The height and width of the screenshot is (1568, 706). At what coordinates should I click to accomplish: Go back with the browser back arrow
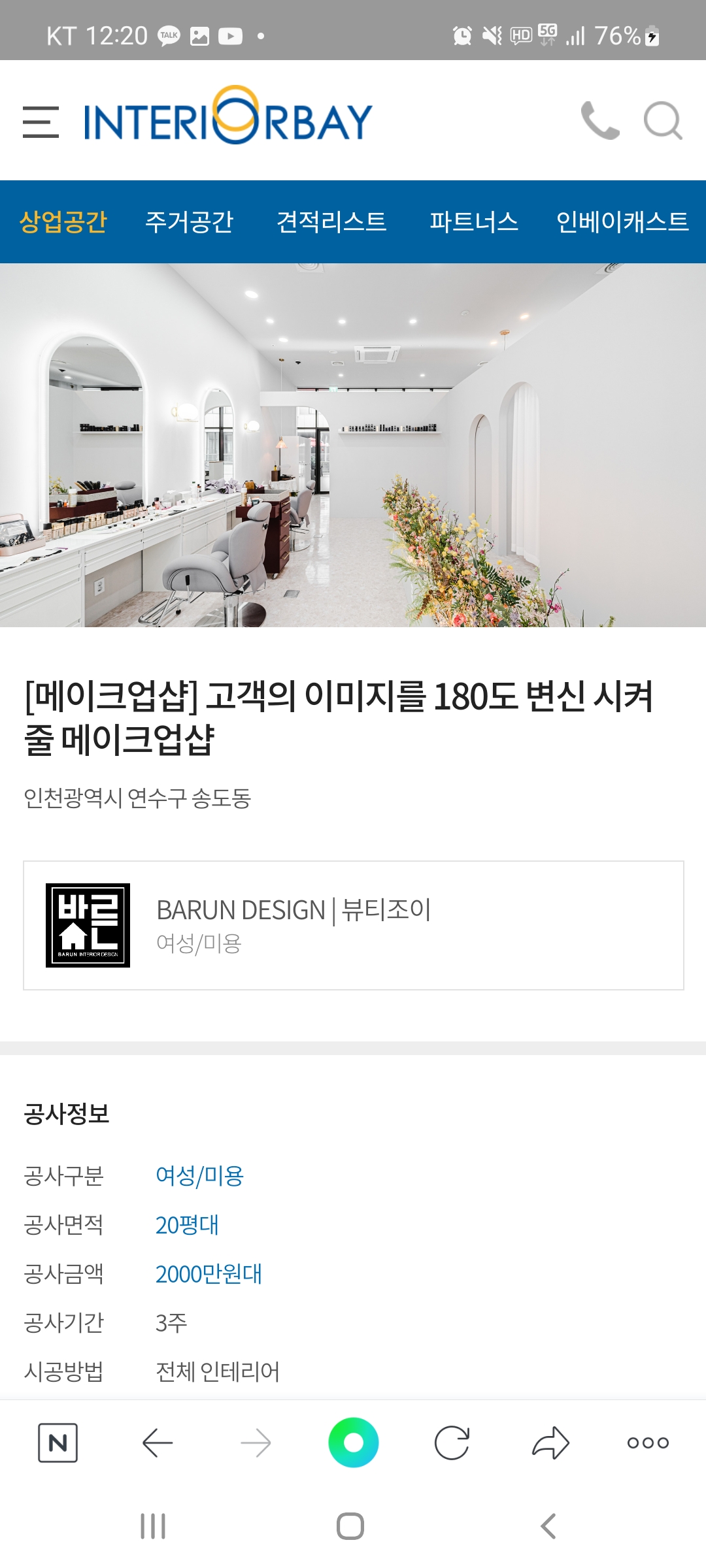(x=158, y=1442)
